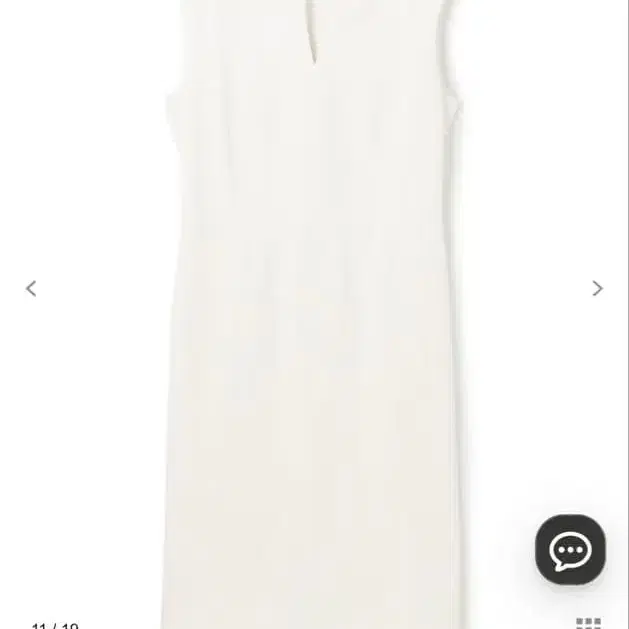Show the next product image
This screenshot has width=629, height=629.
[x=597, y=288]
